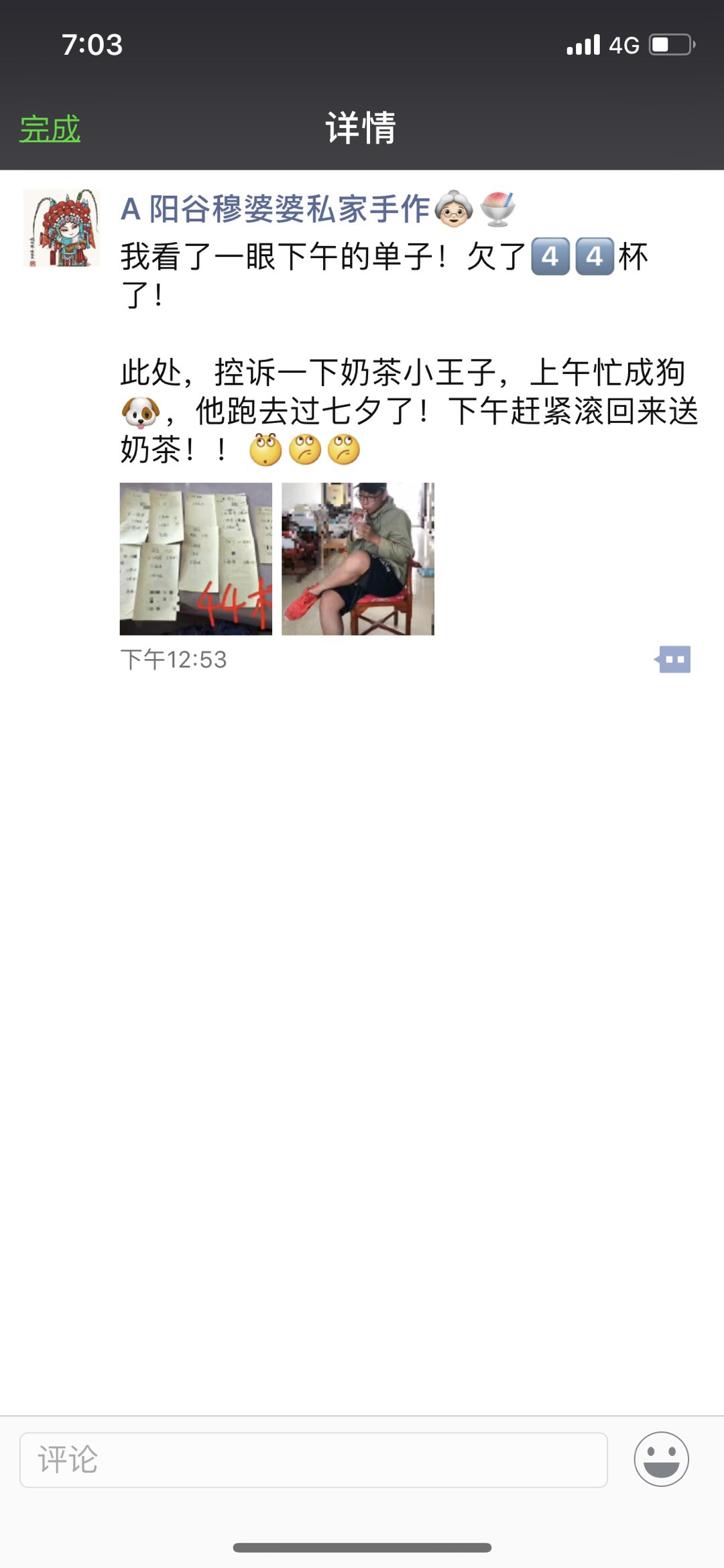
Task: Open the emoji picker
Action: pyautogui.click(x=661, y=1459)
